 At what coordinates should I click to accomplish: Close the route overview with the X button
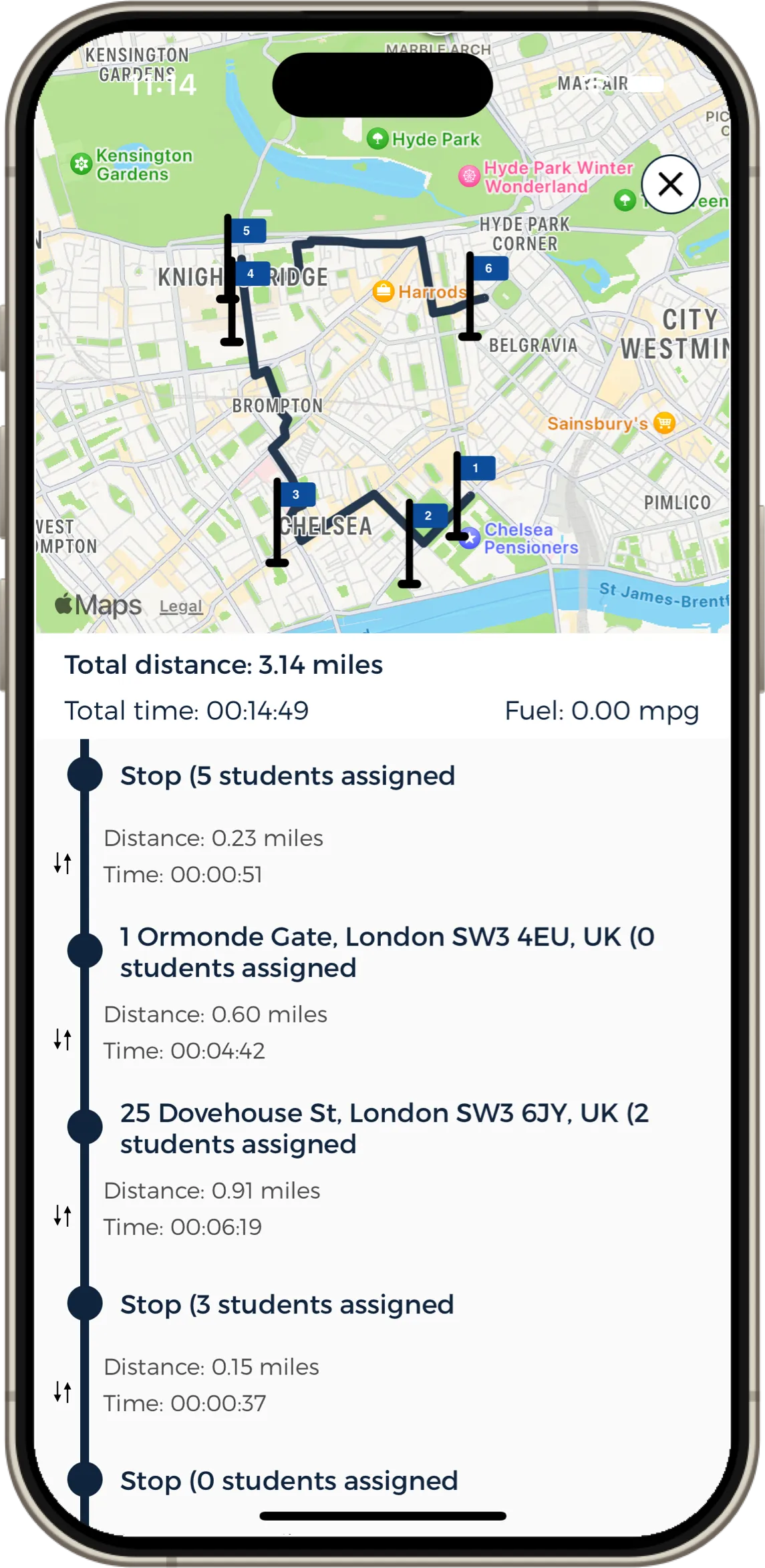click(x=670, y=185)
